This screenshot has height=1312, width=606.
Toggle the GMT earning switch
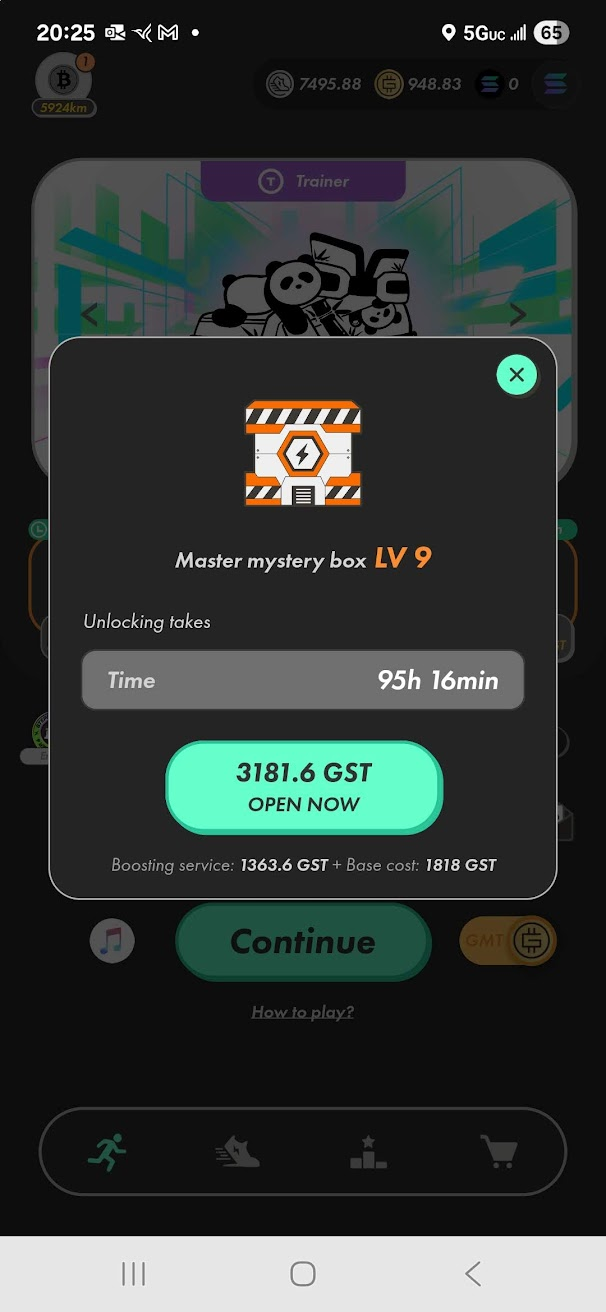(508, 941)
